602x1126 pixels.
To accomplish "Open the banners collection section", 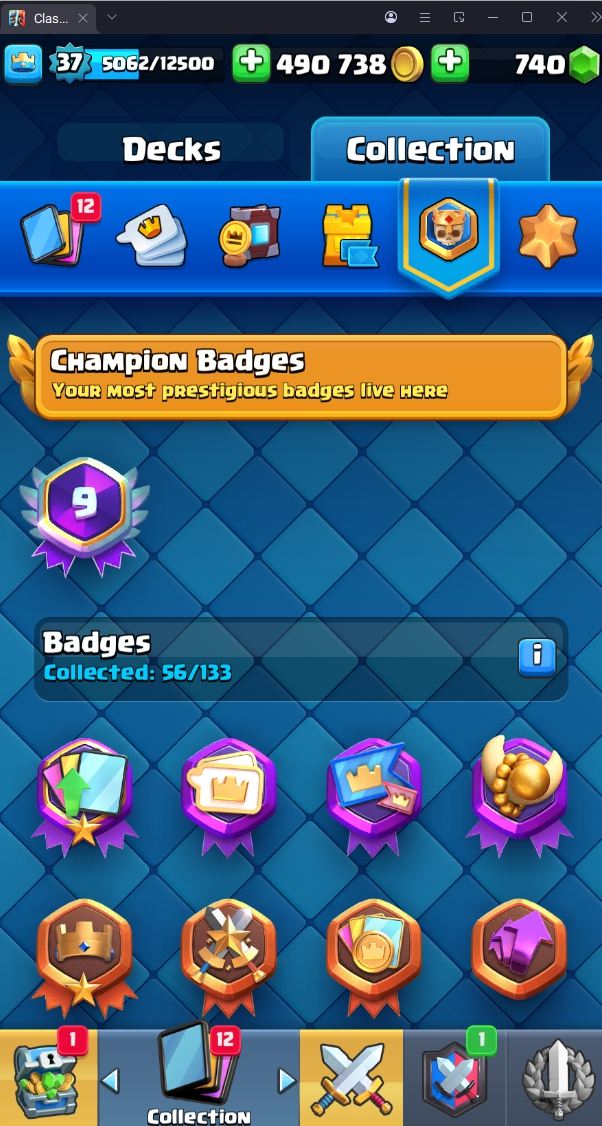I will 249,236.
